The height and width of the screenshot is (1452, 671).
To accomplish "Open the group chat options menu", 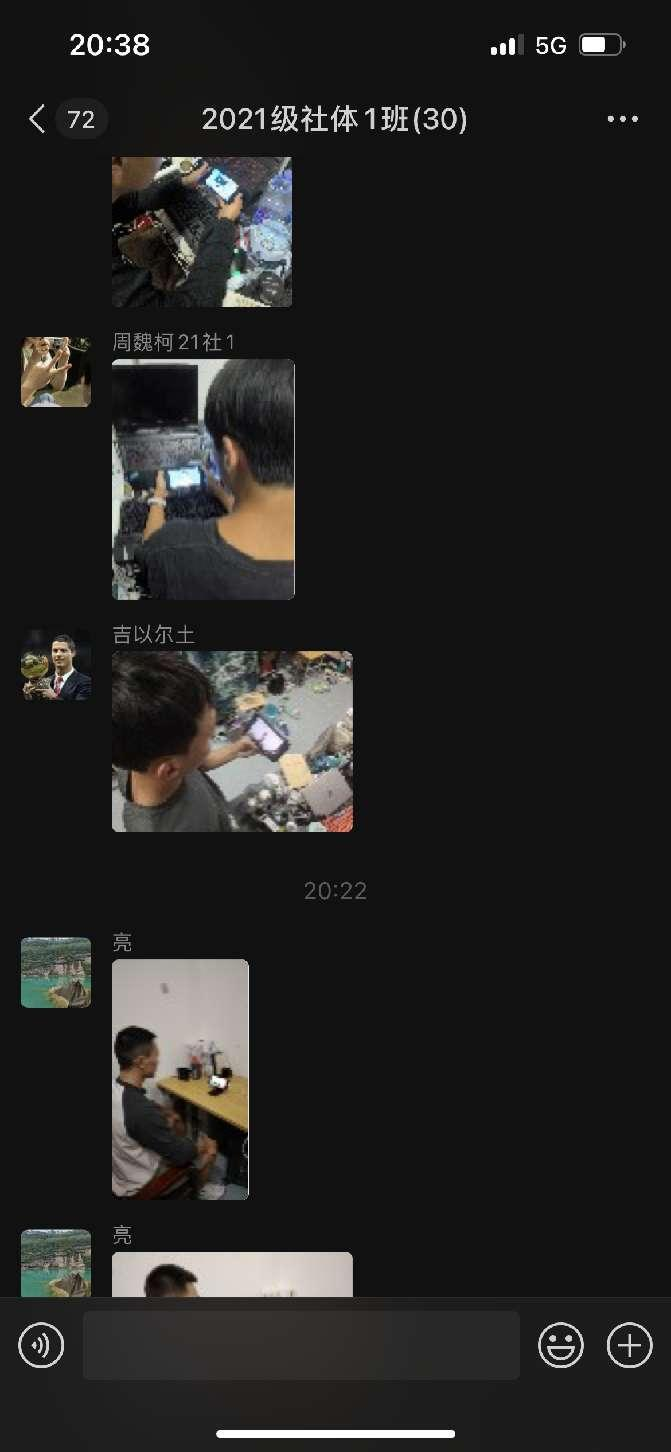I will (x=622, y=120).
